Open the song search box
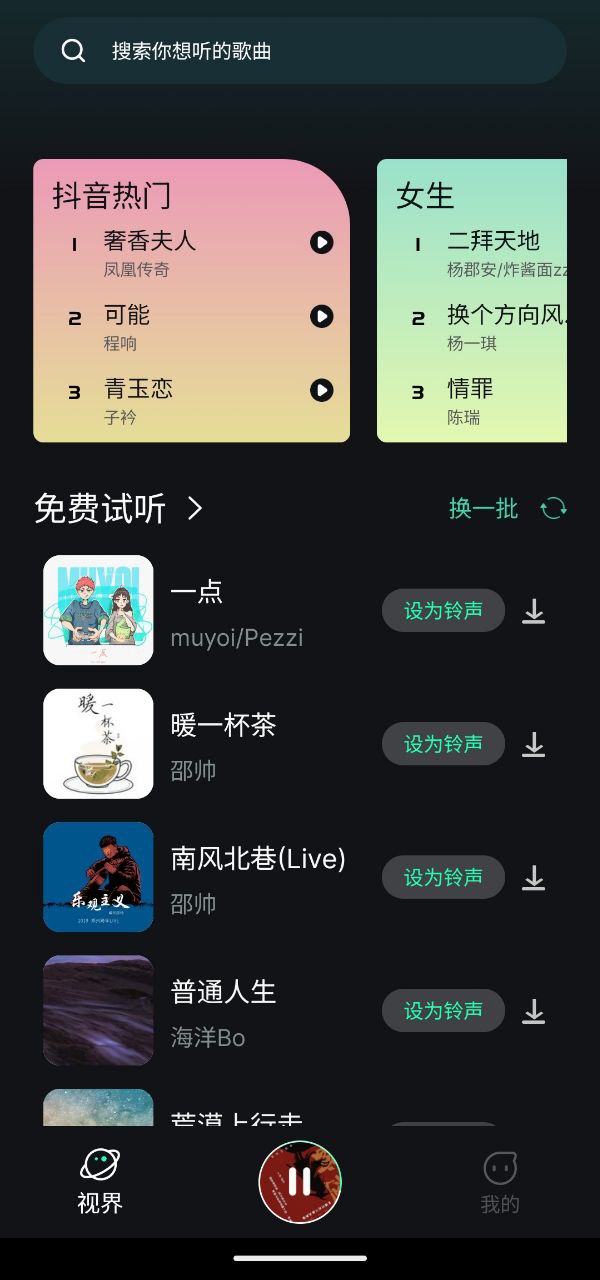Screen dimensions: 600x1280 300,51
